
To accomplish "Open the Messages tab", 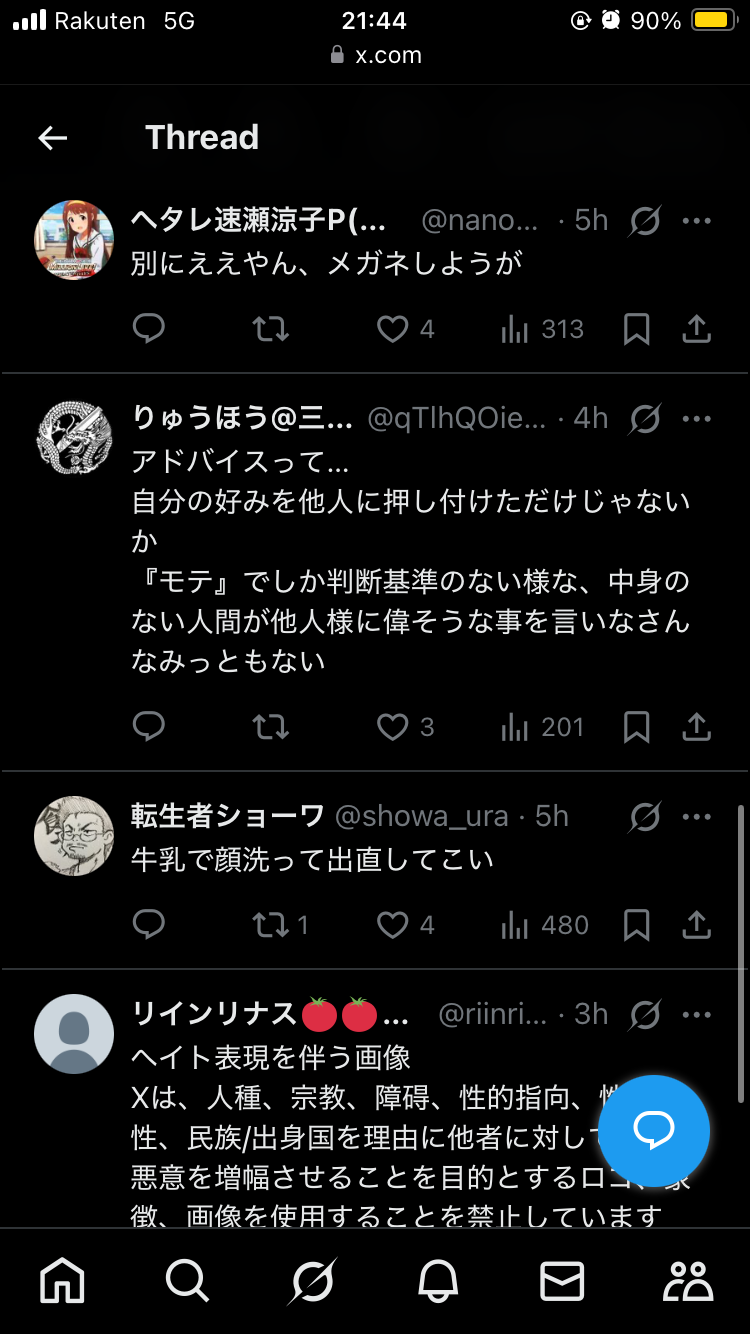I will [x=562, y=1280].
